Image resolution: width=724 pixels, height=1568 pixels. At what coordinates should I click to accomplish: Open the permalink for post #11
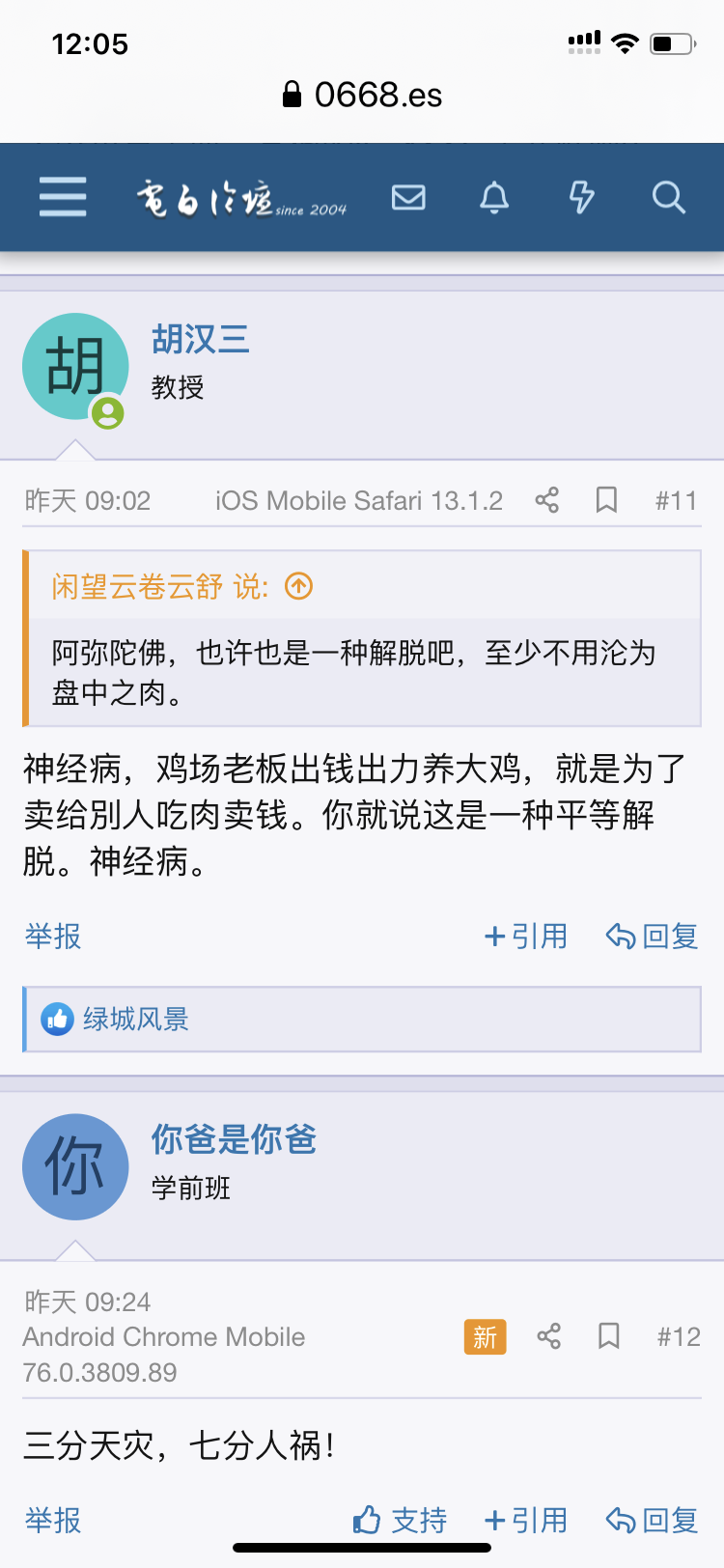coord(676,500)
